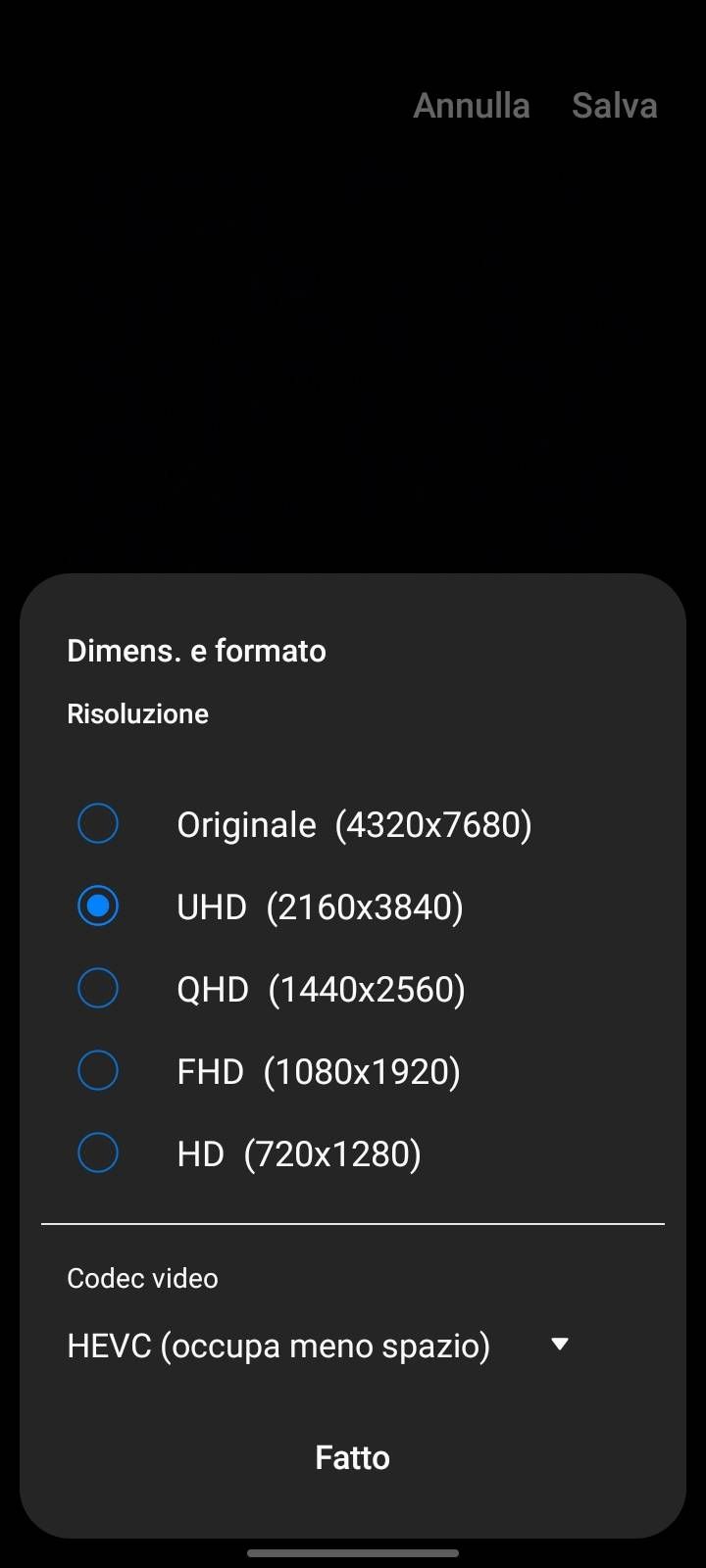Tap the Dimens. e formato dialog title
This screenshot has width=706, height=1568.
pyautogui.click(x=196, y=650)
